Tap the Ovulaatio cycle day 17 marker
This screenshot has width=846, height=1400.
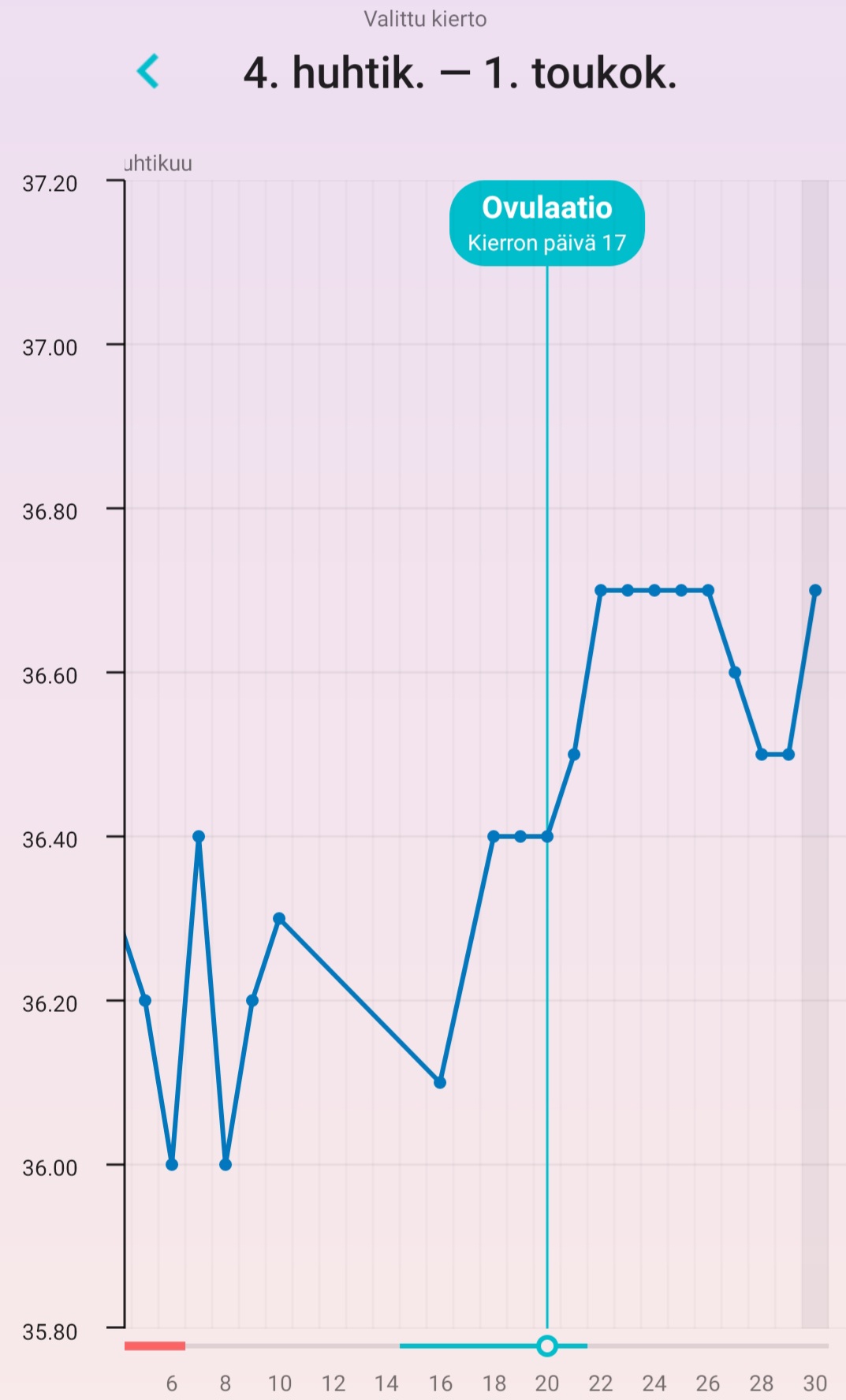coord(546,223)
